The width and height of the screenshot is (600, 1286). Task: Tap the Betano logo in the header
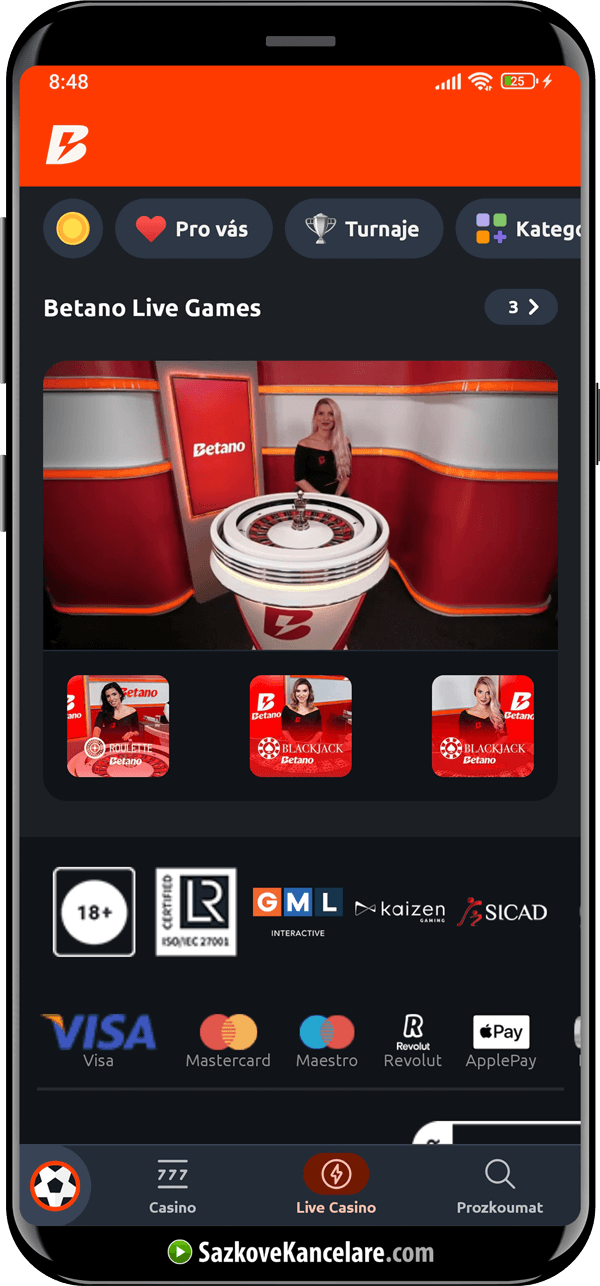[67, 146]
